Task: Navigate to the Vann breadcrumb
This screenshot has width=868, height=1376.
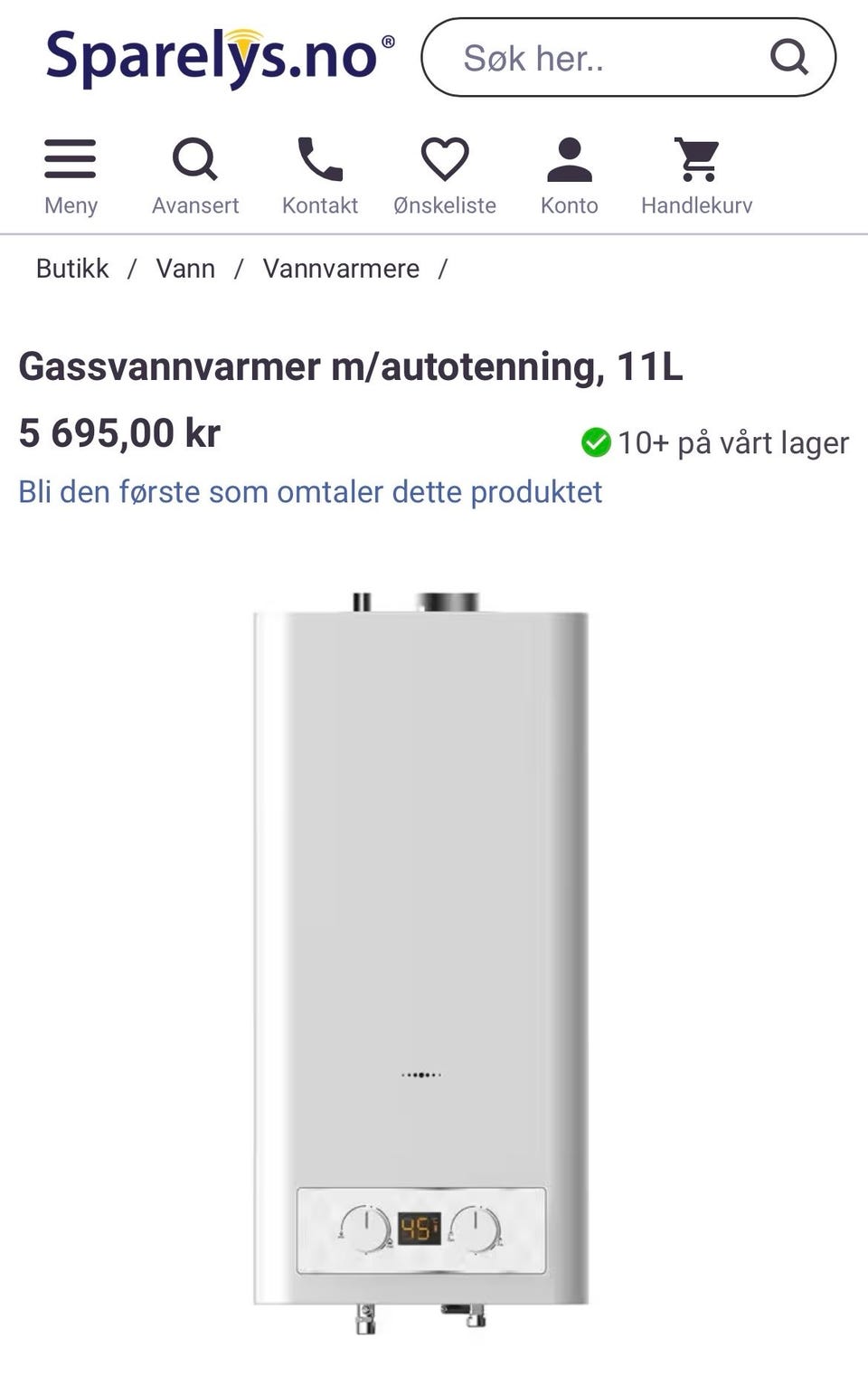Action: coord(185,268)
